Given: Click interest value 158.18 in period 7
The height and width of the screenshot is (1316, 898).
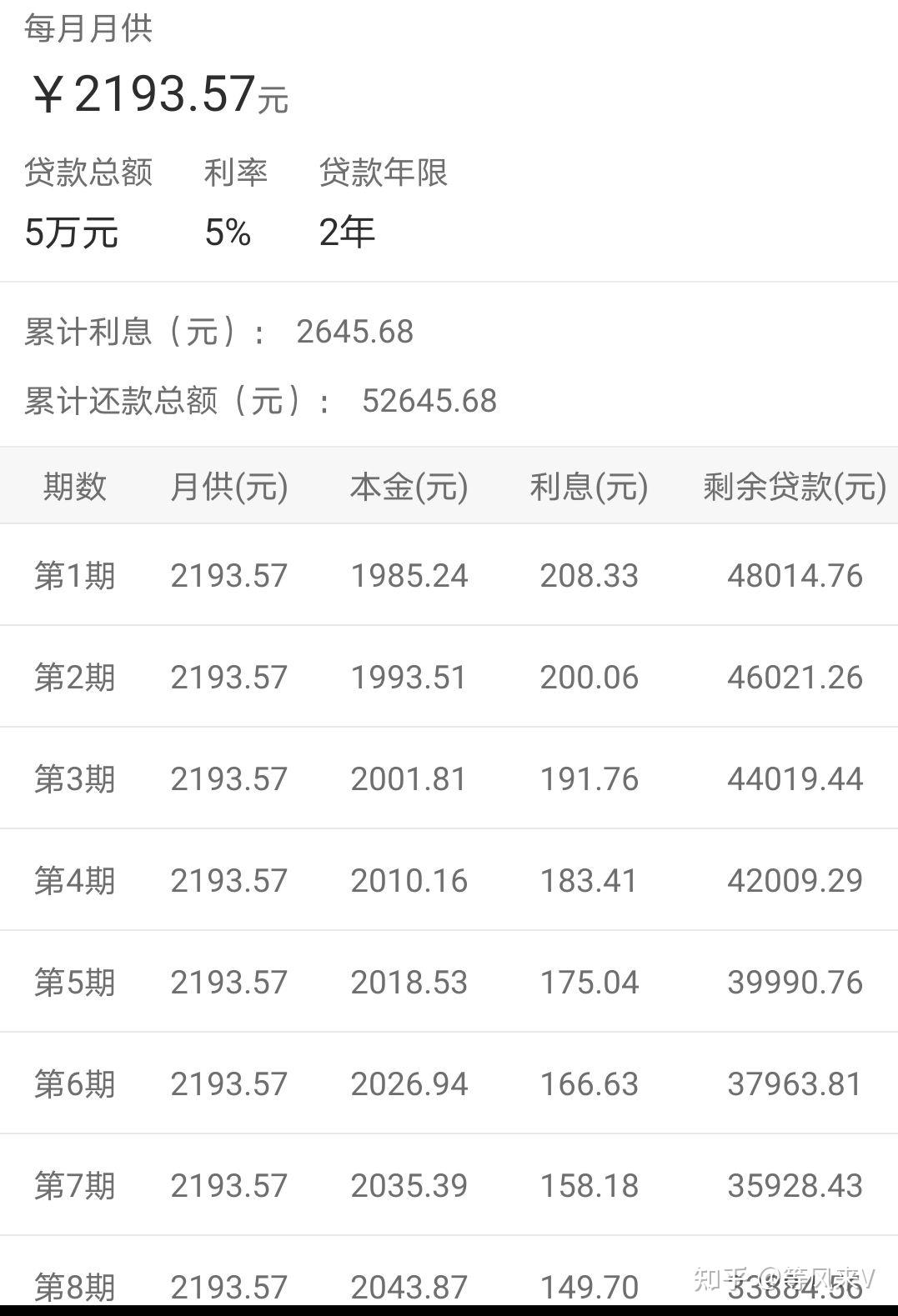Looking at the screenshot, I should (588, 1184).
